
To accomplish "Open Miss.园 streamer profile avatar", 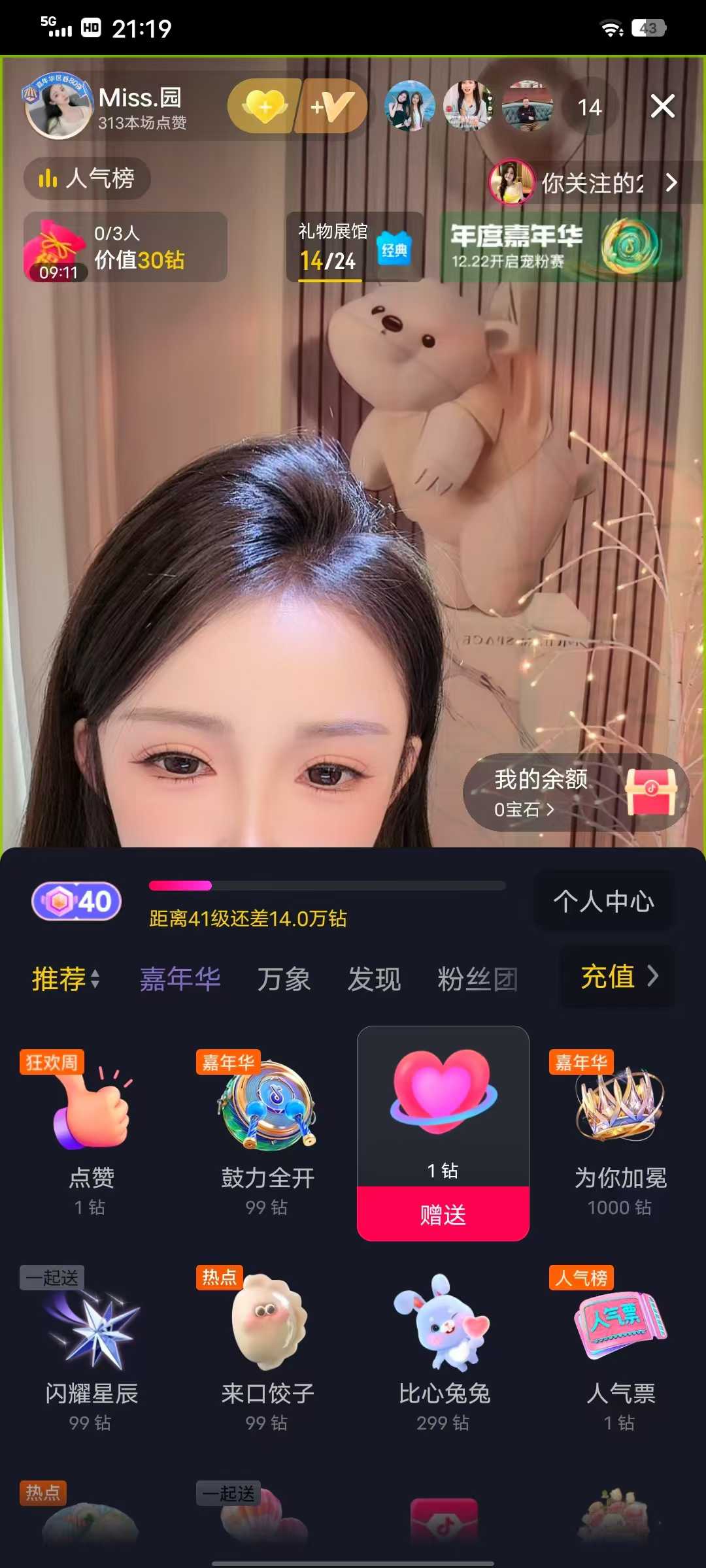I will point(58,107).
